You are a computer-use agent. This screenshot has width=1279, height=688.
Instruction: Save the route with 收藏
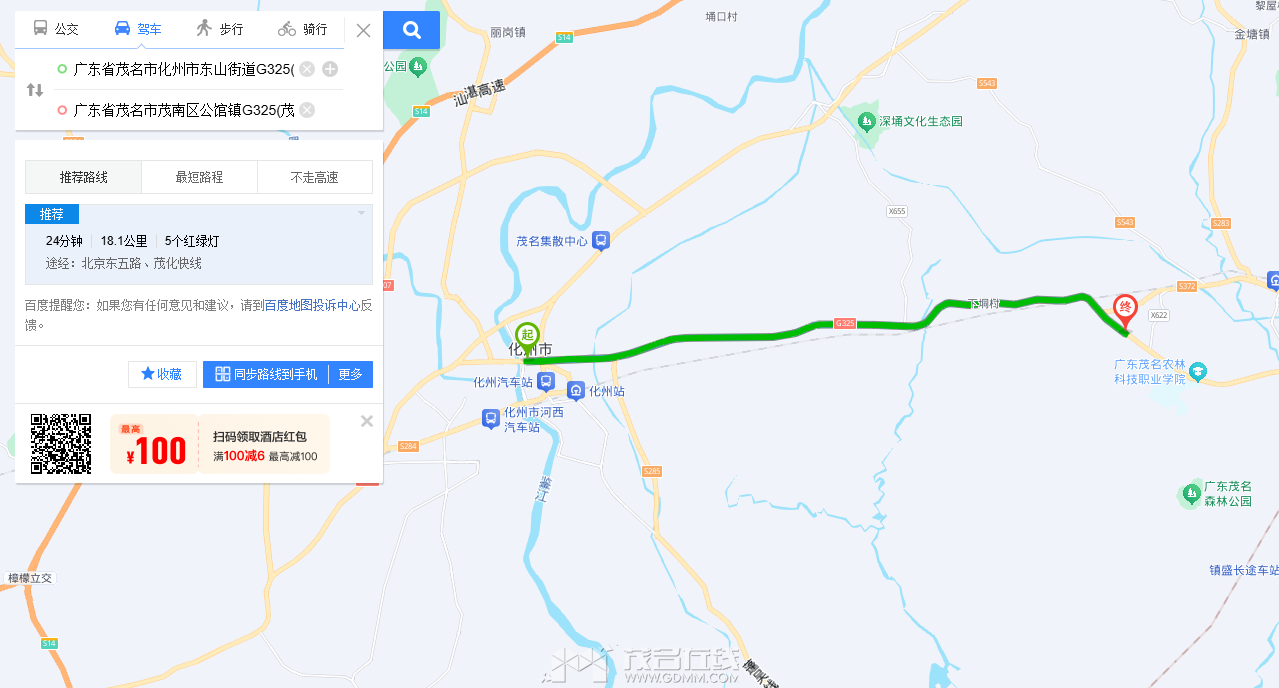pyautogui.click(x=162, y=374)
